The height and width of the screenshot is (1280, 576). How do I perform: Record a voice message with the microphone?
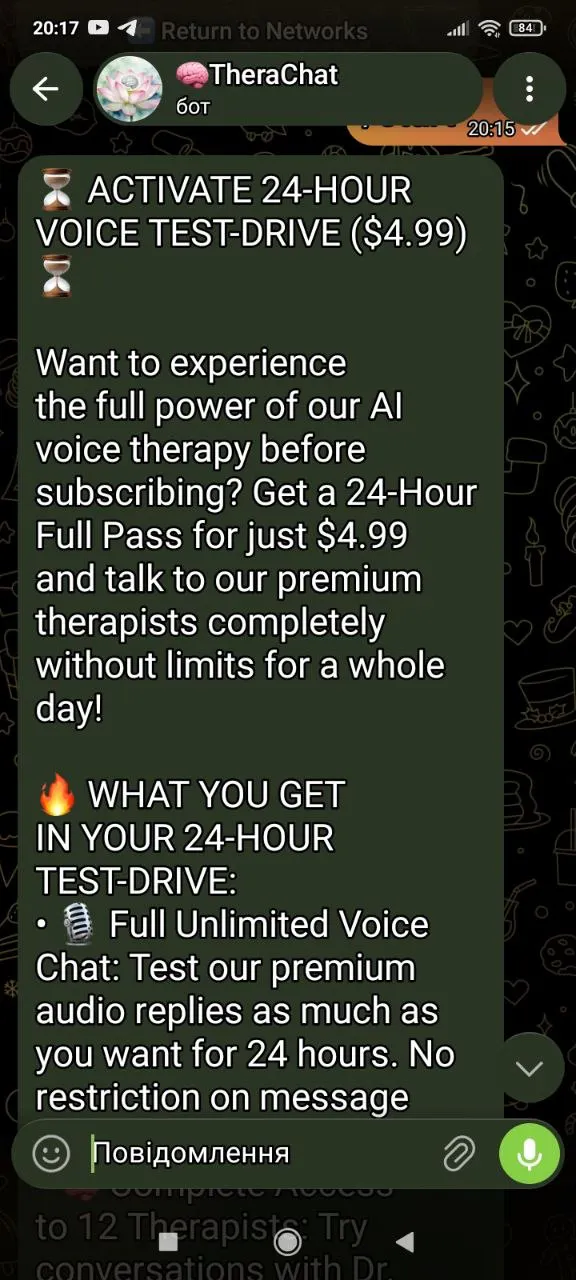click(530, 1154)
